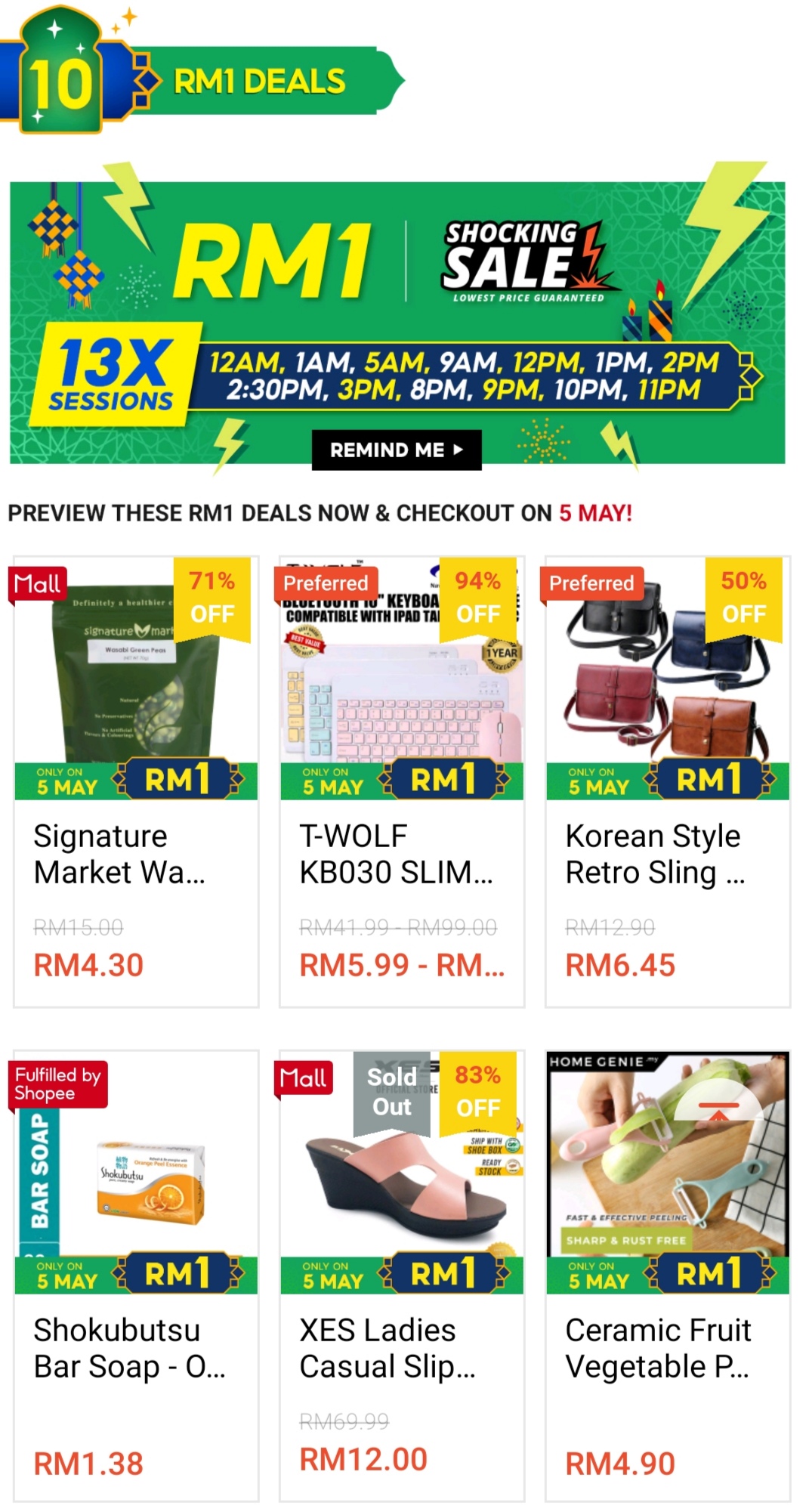View Ceramic Fruit Vegetable Peeler deal
Image resolution: width=809 pixels, height=1512 pixels.
tap(668, 1275)
